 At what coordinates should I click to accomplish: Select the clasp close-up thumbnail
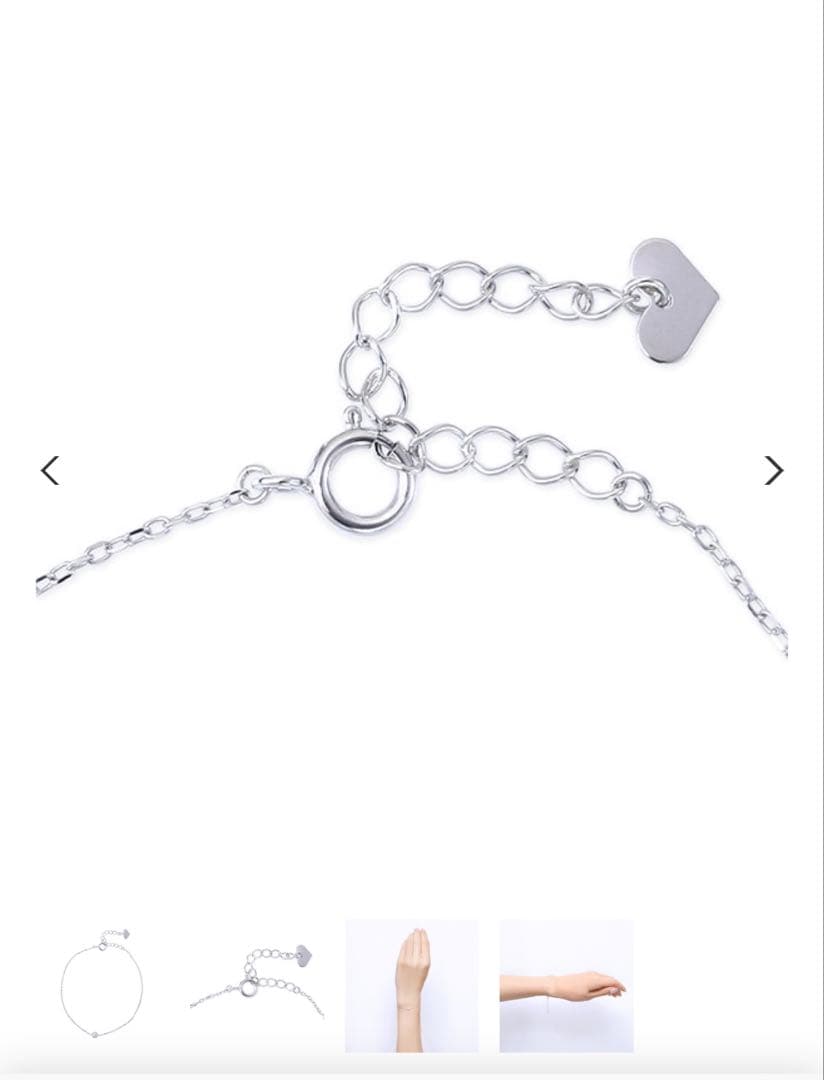pos(256,986)
